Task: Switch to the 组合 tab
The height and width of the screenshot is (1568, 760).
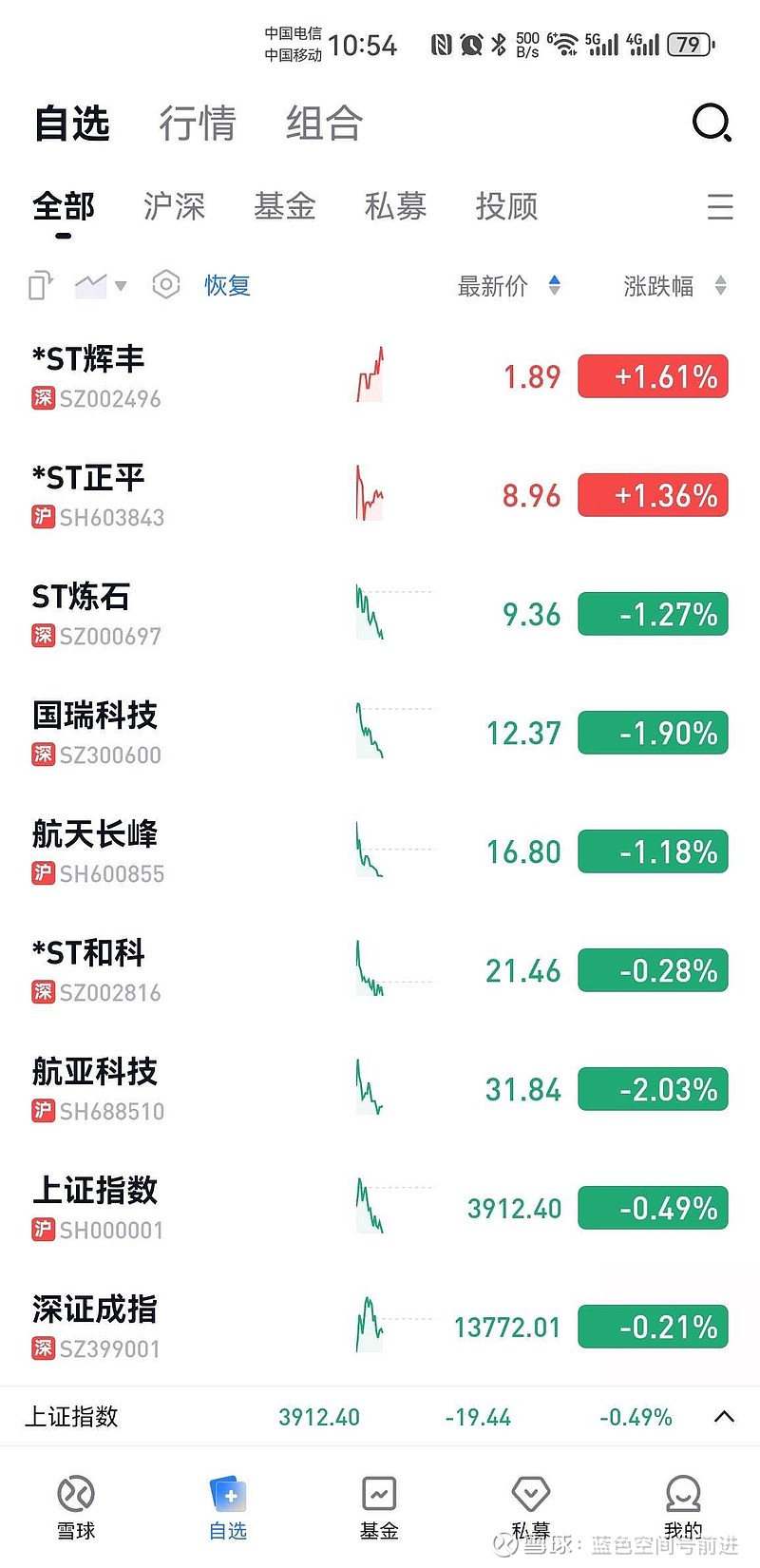Action: [324, 124]
